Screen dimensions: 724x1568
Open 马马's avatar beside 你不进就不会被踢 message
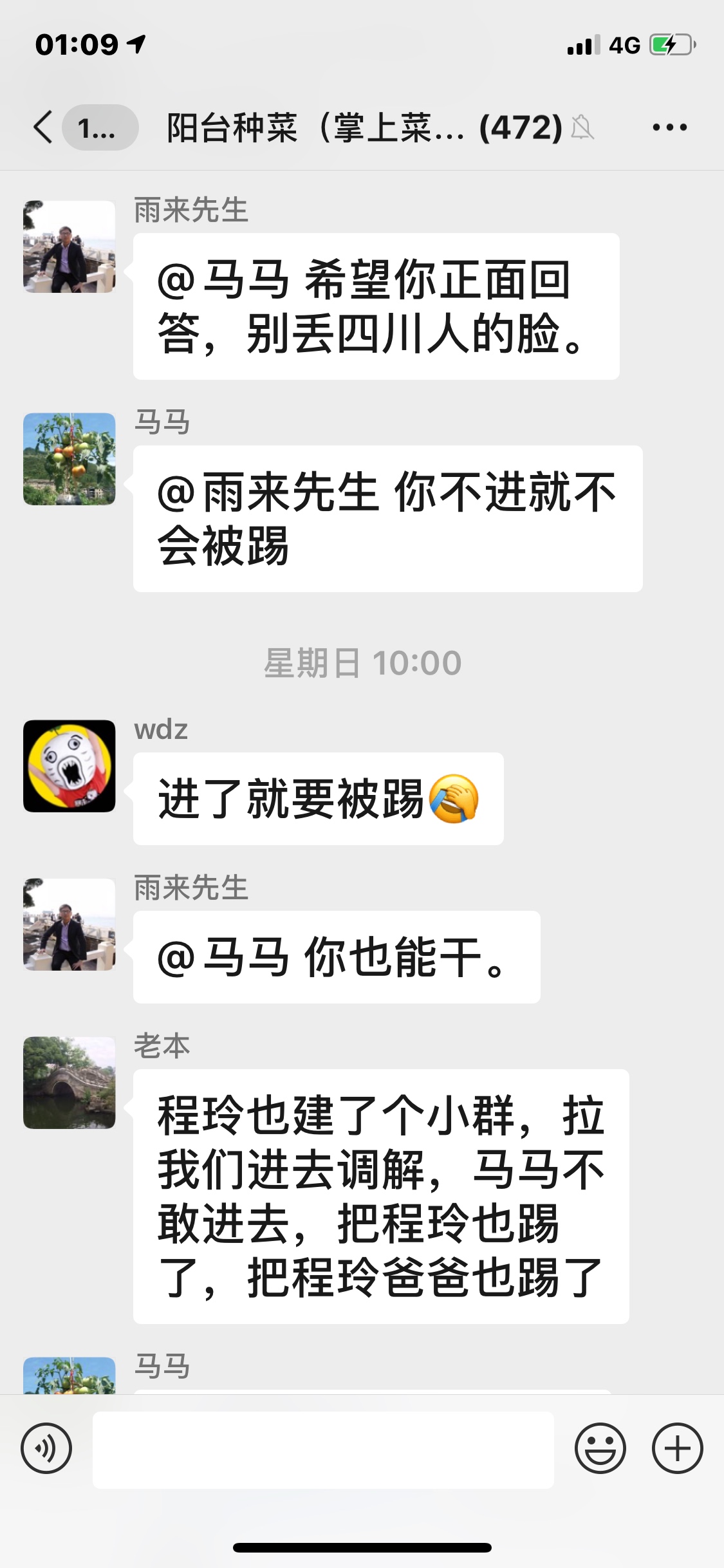pyautogui.click(x=70, y=459)
